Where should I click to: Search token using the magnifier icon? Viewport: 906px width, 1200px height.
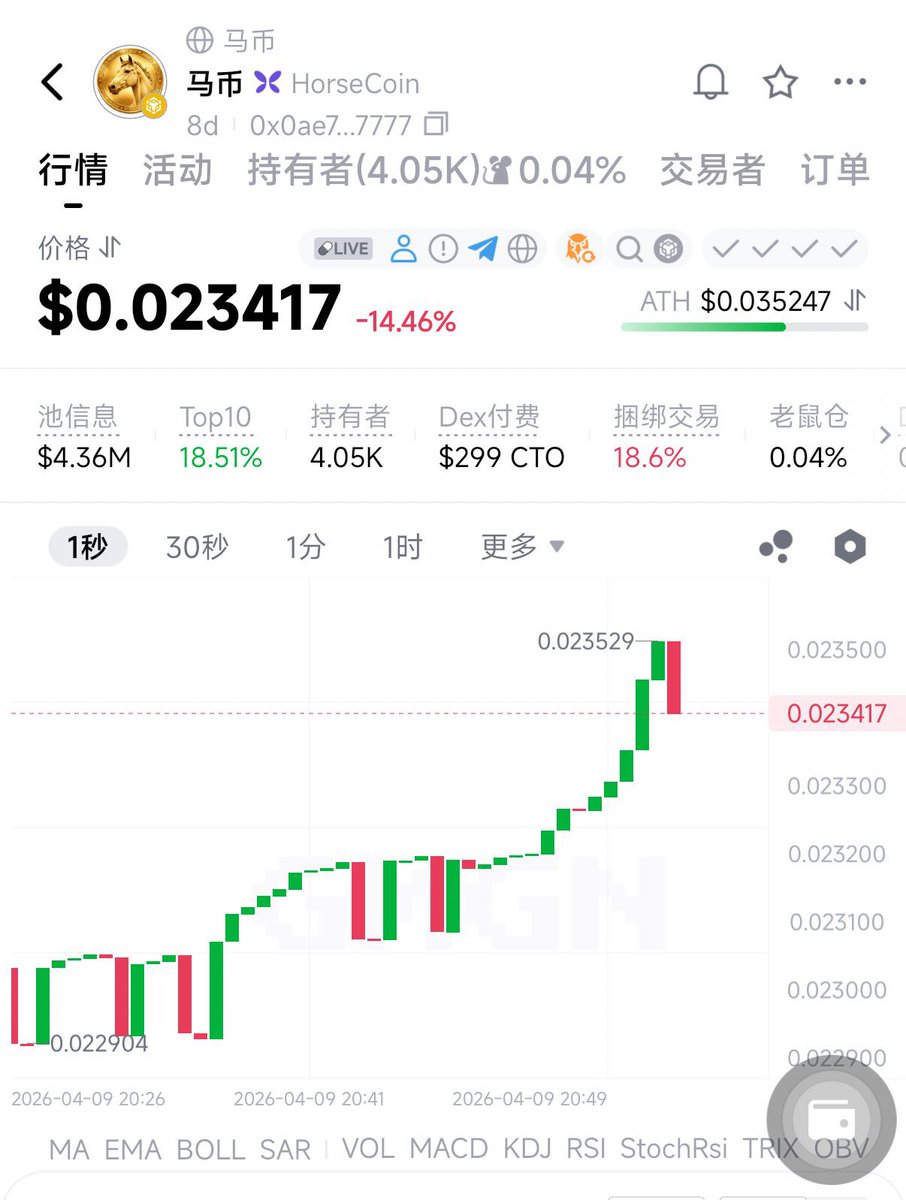tap(629, 249)
